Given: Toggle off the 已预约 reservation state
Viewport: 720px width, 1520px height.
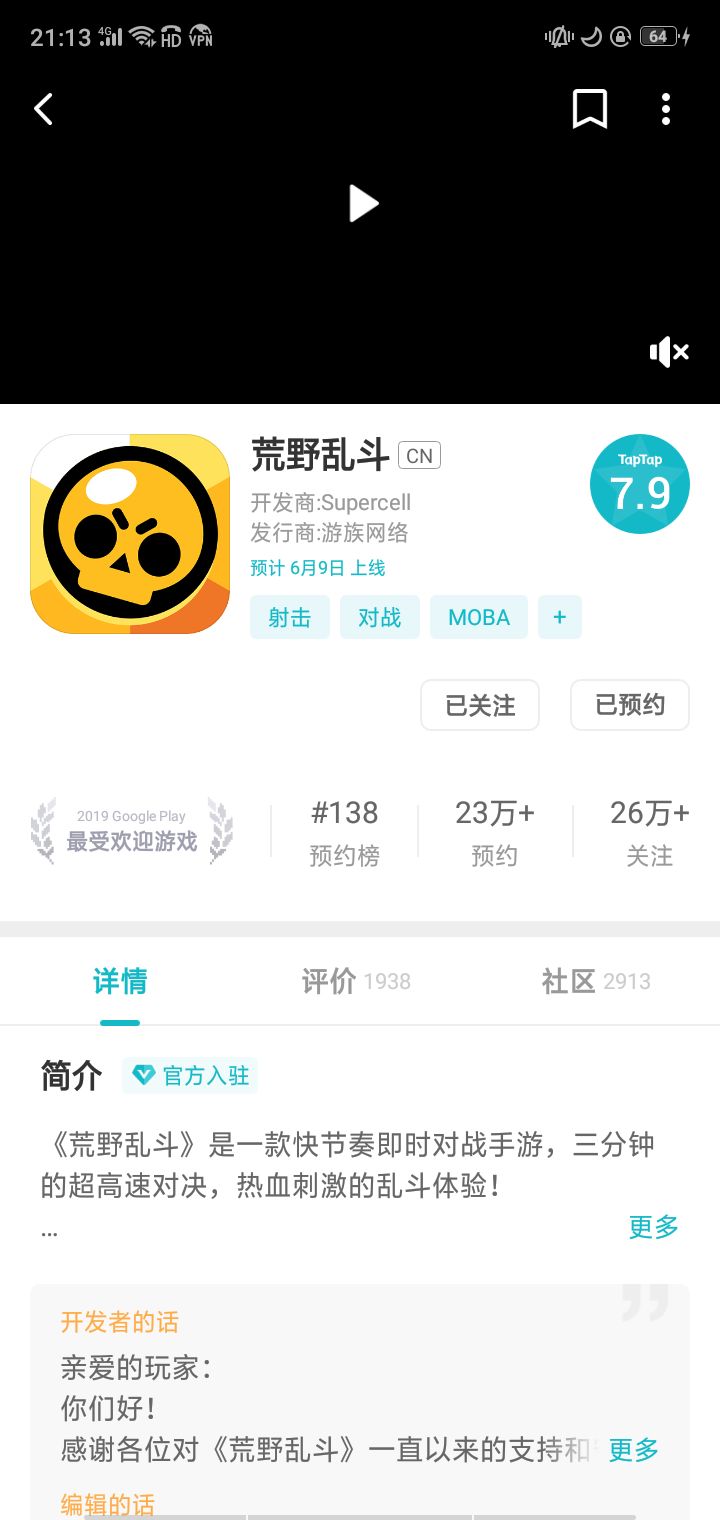Looking at the screenshot, I should pos(629,705).
